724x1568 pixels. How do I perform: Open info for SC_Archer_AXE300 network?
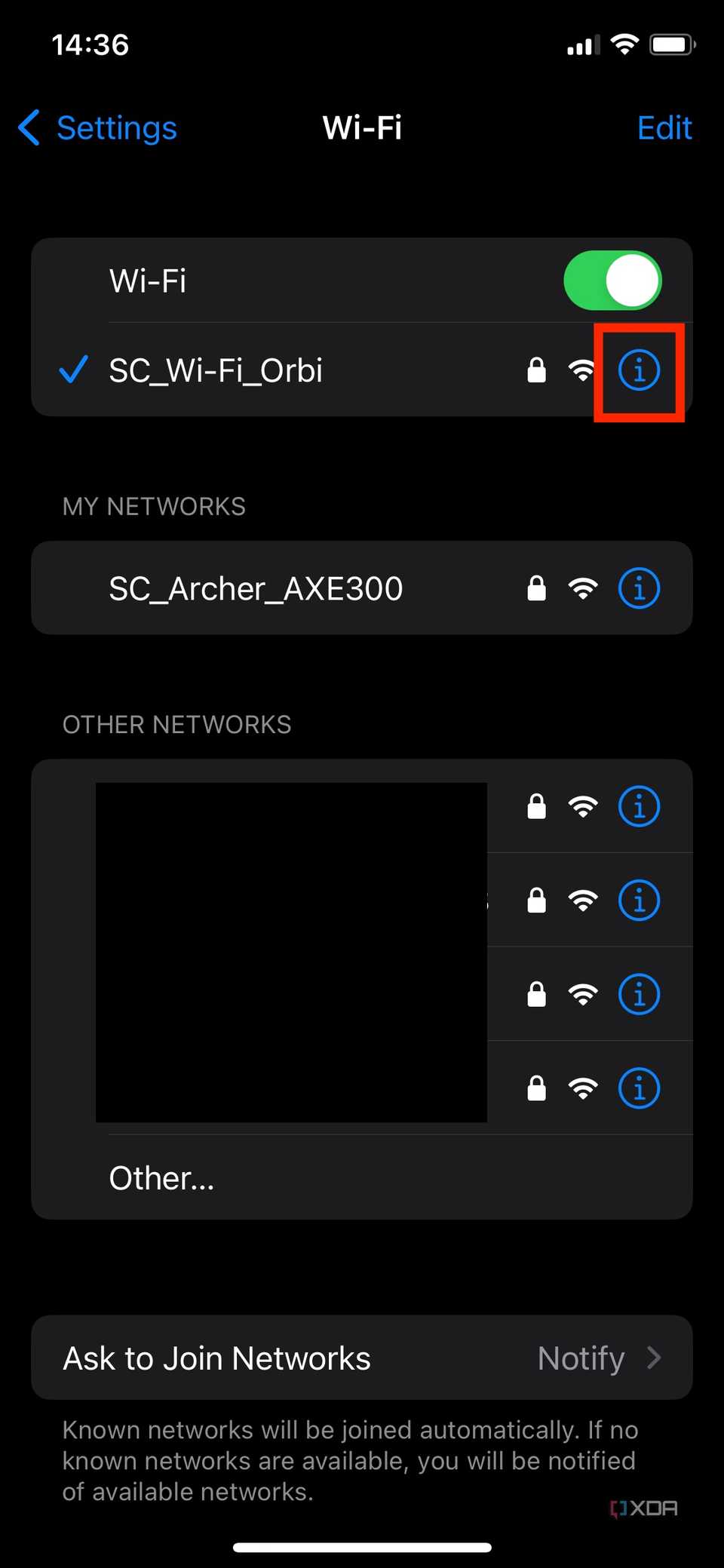pos(638,588)
